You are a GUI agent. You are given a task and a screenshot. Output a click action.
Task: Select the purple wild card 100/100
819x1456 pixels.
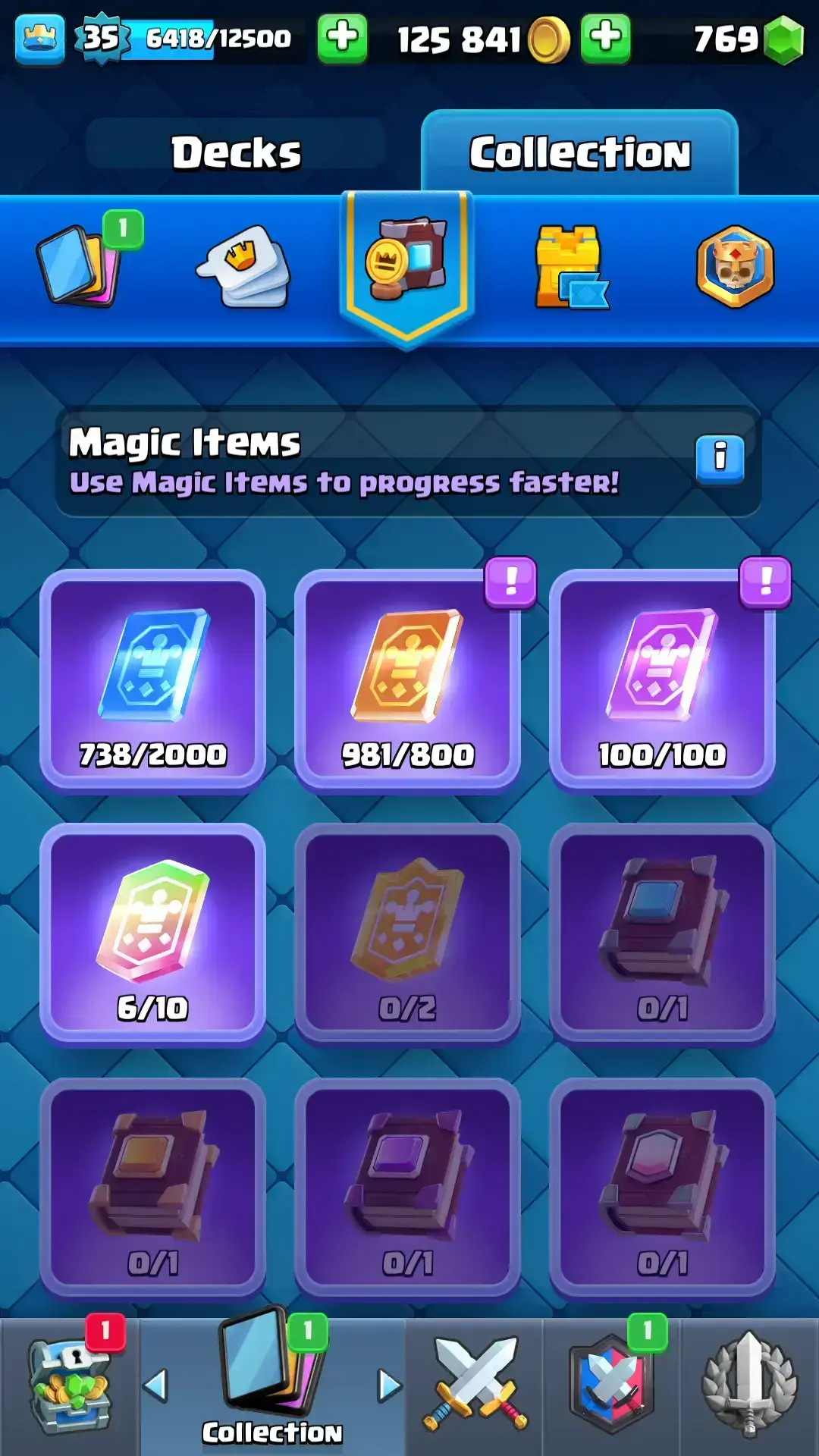tap(662, 679)
